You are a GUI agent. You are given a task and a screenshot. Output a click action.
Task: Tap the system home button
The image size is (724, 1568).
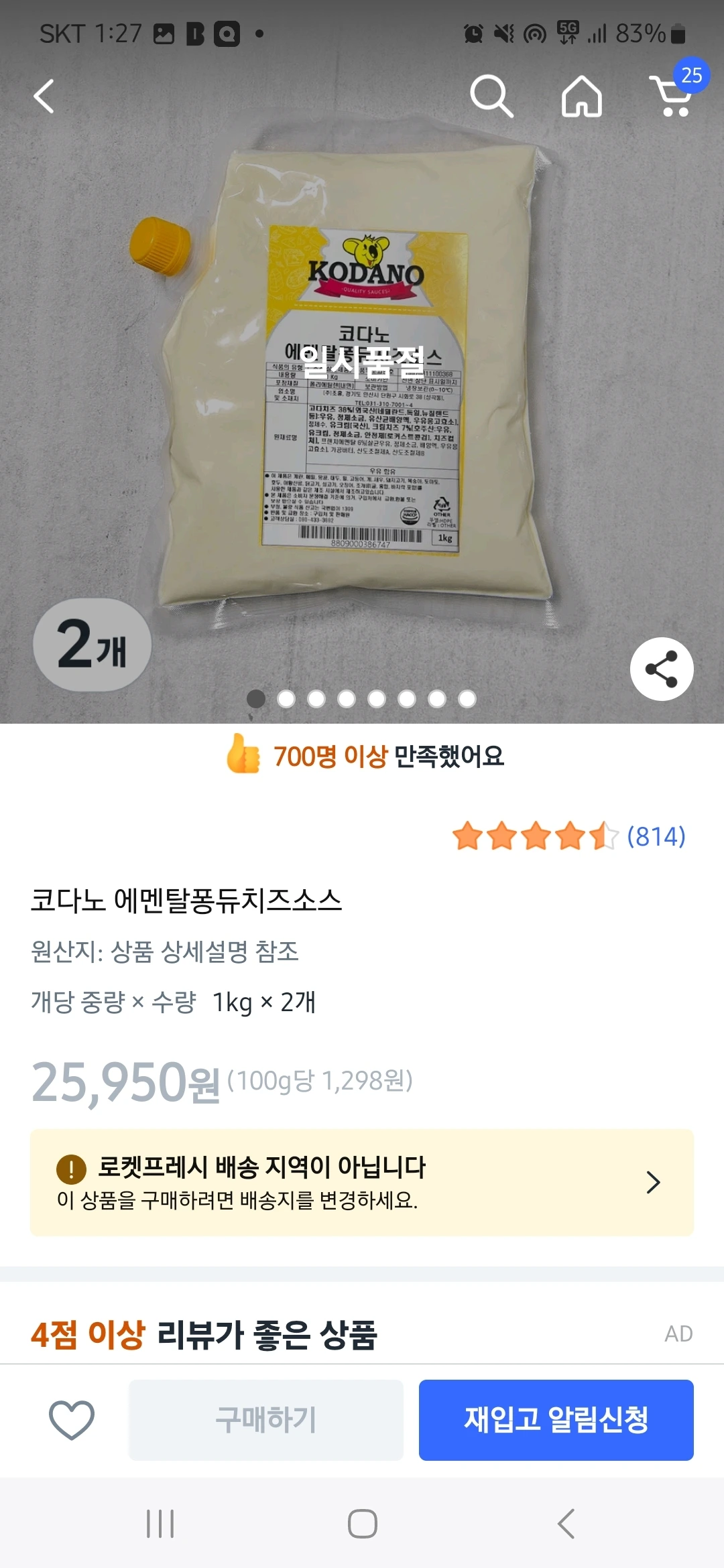point(362,1524)
